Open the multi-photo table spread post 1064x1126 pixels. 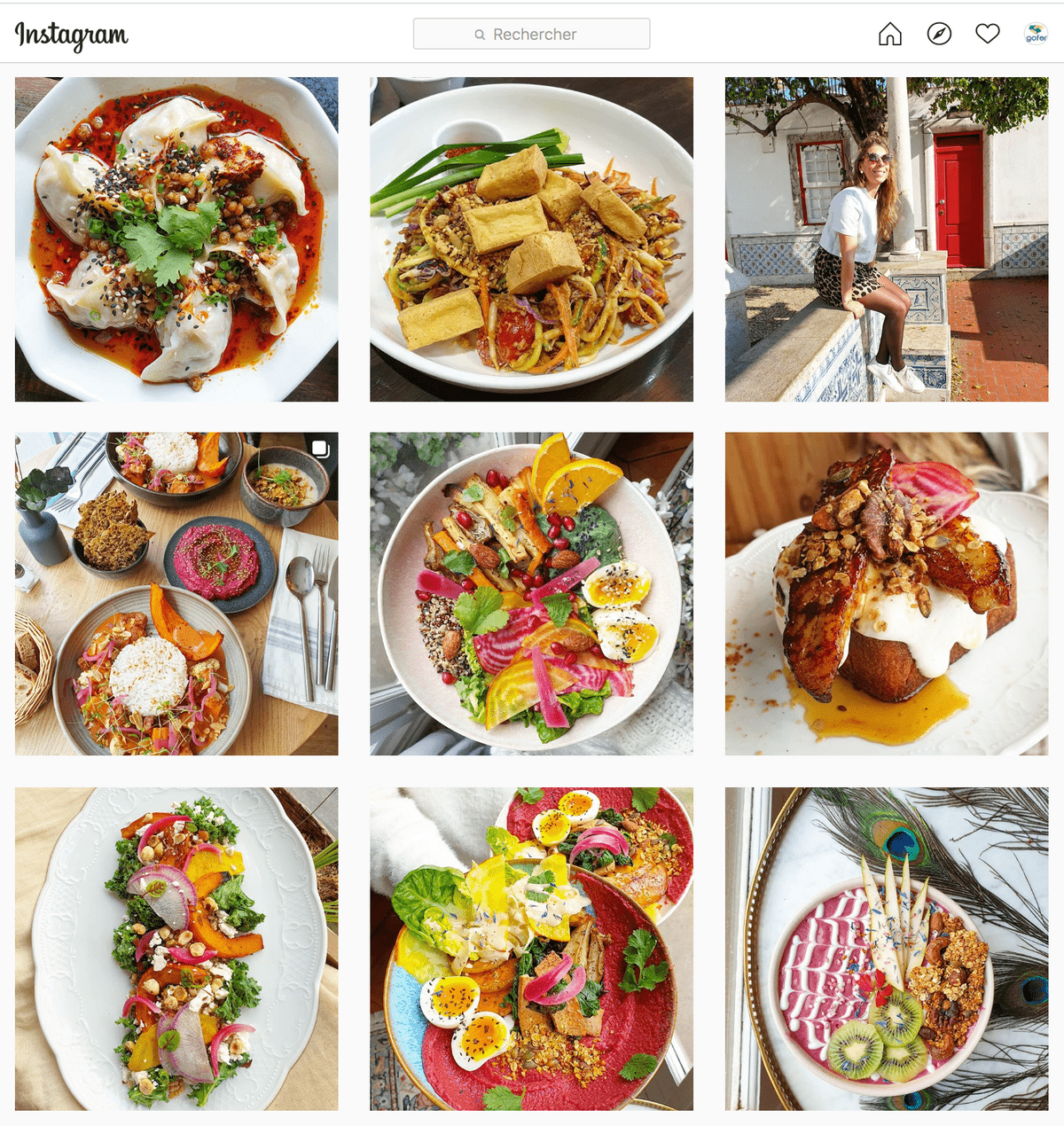pos(176,594)
